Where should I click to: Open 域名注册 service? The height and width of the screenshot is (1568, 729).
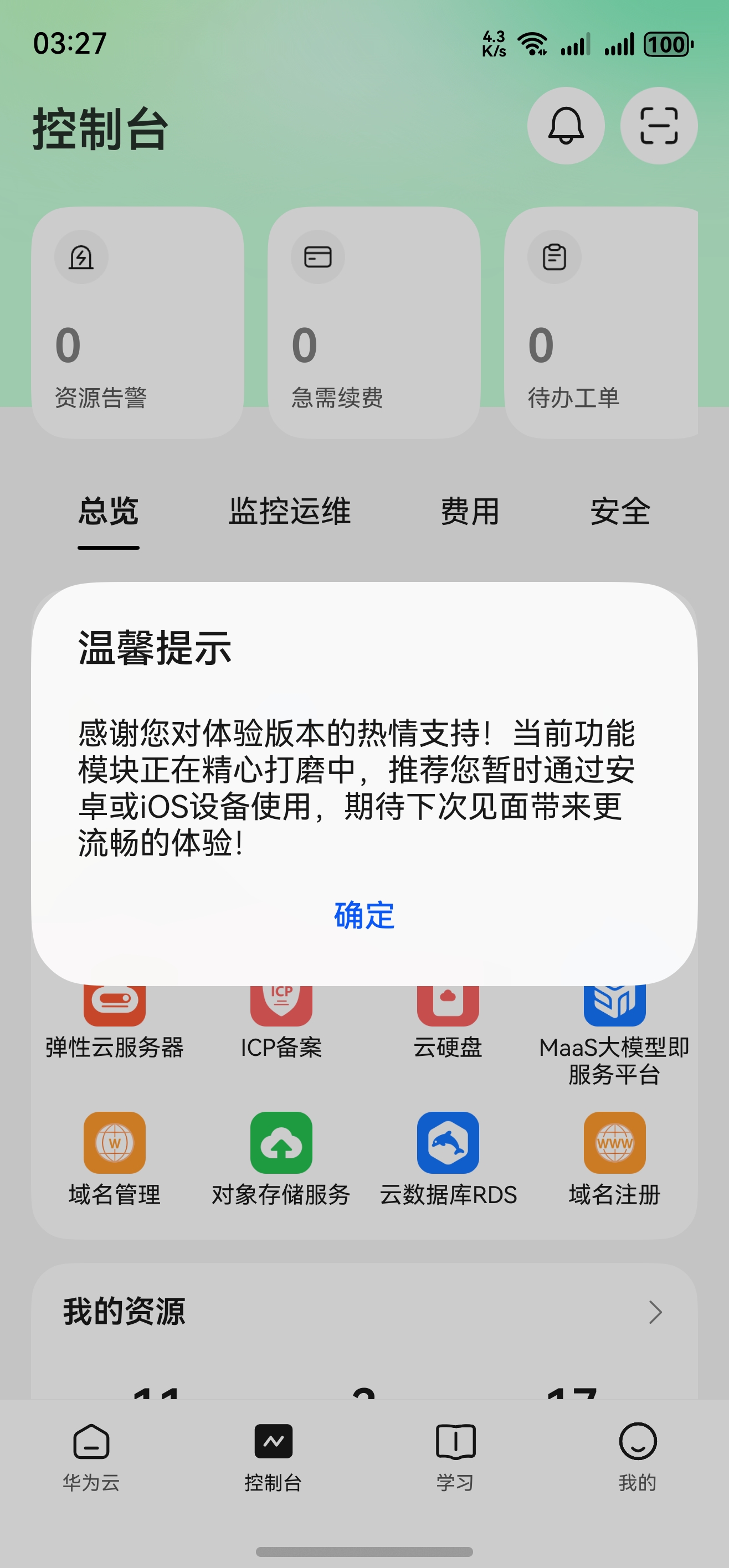614,1157
